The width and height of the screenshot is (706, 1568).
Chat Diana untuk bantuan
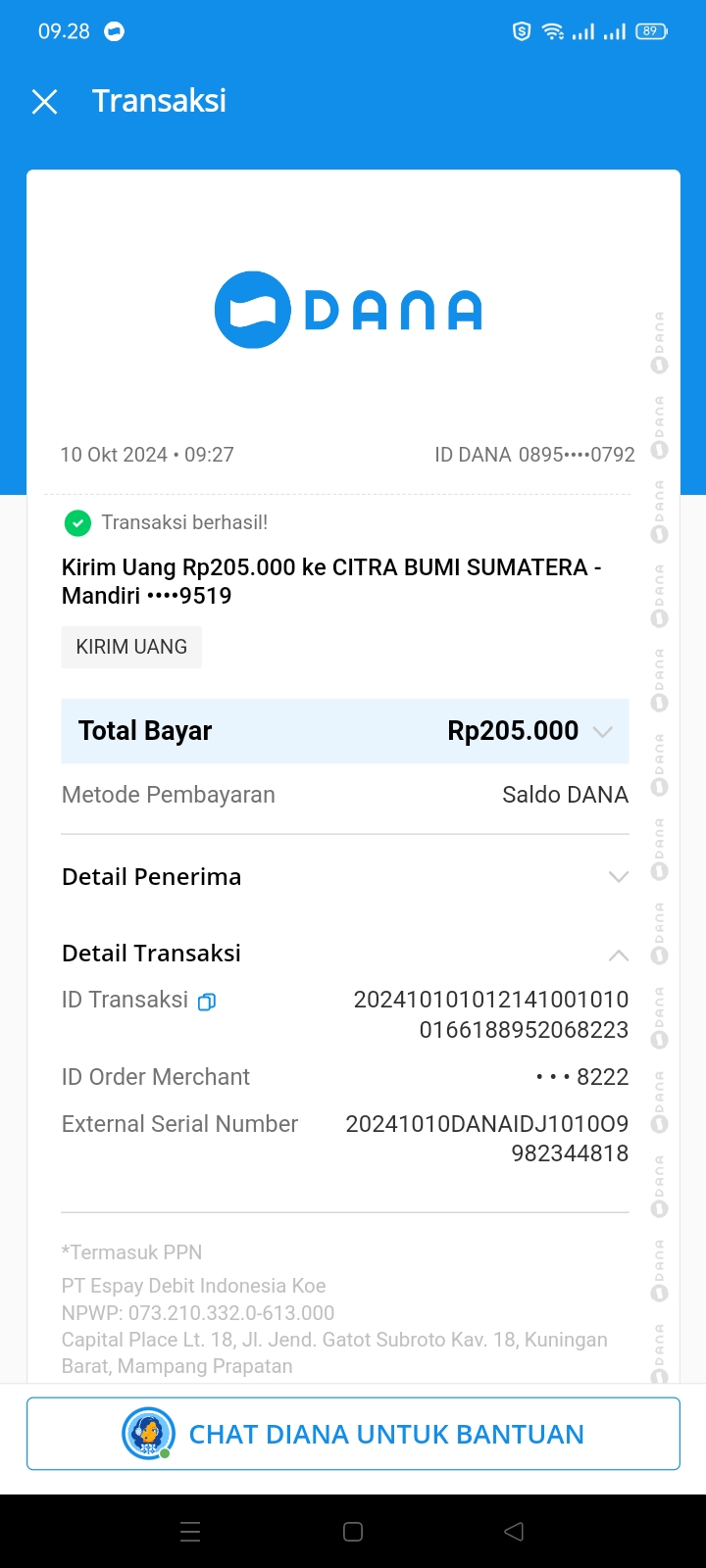pyautogui.click(x=353, y=1434)
